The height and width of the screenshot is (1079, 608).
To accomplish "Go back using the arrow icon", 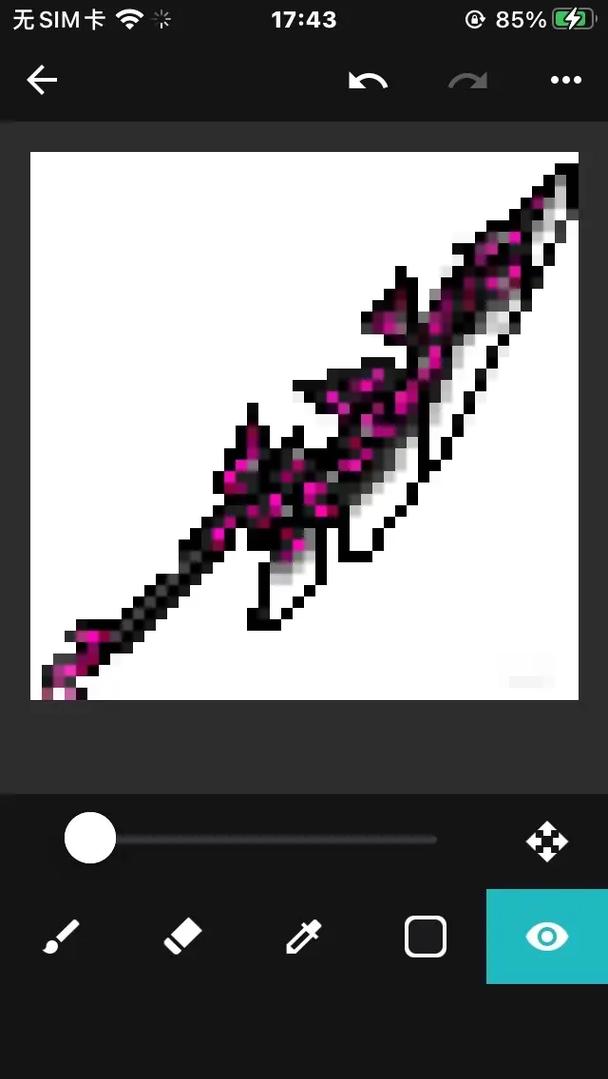I will tap(42, 80).
